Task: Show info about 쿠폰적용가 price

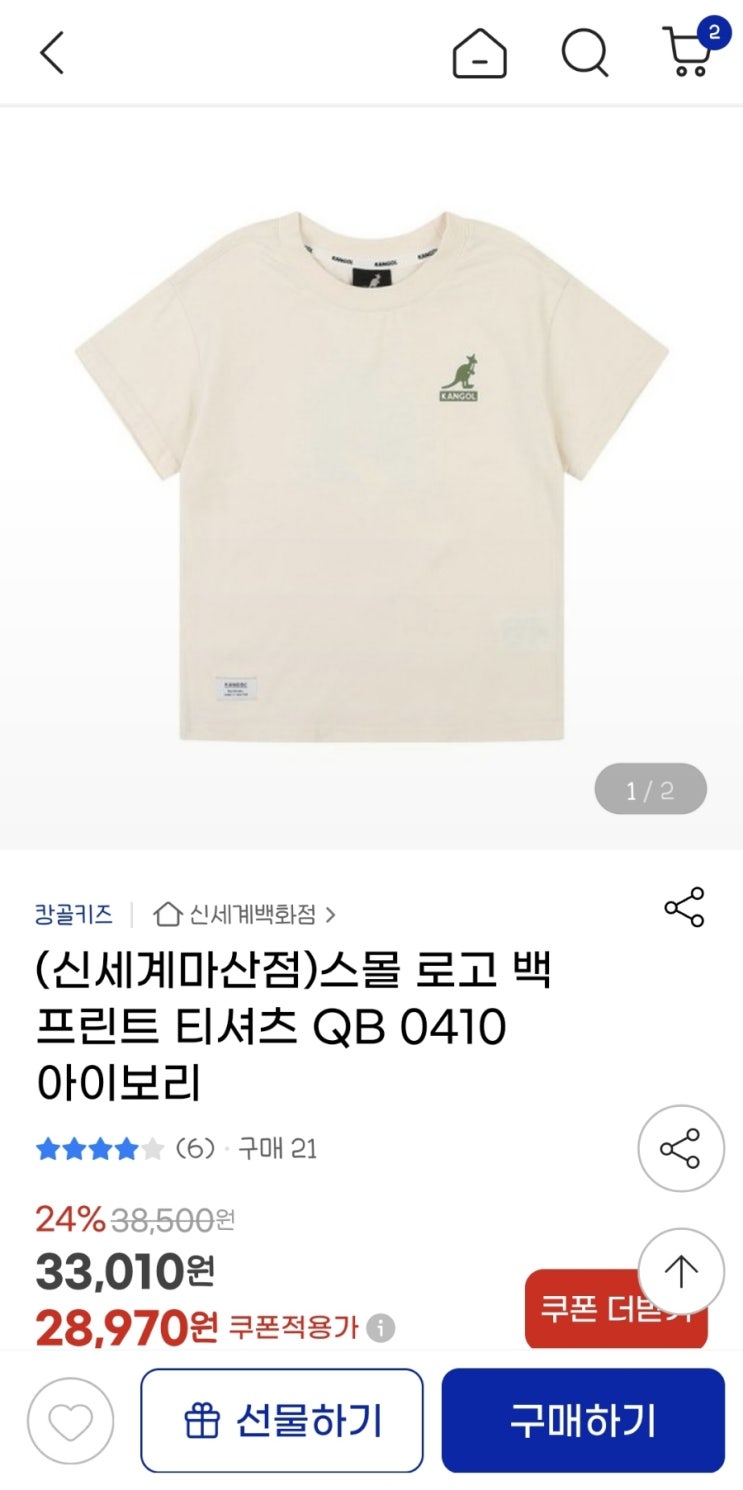Action: coord(380,1328)
